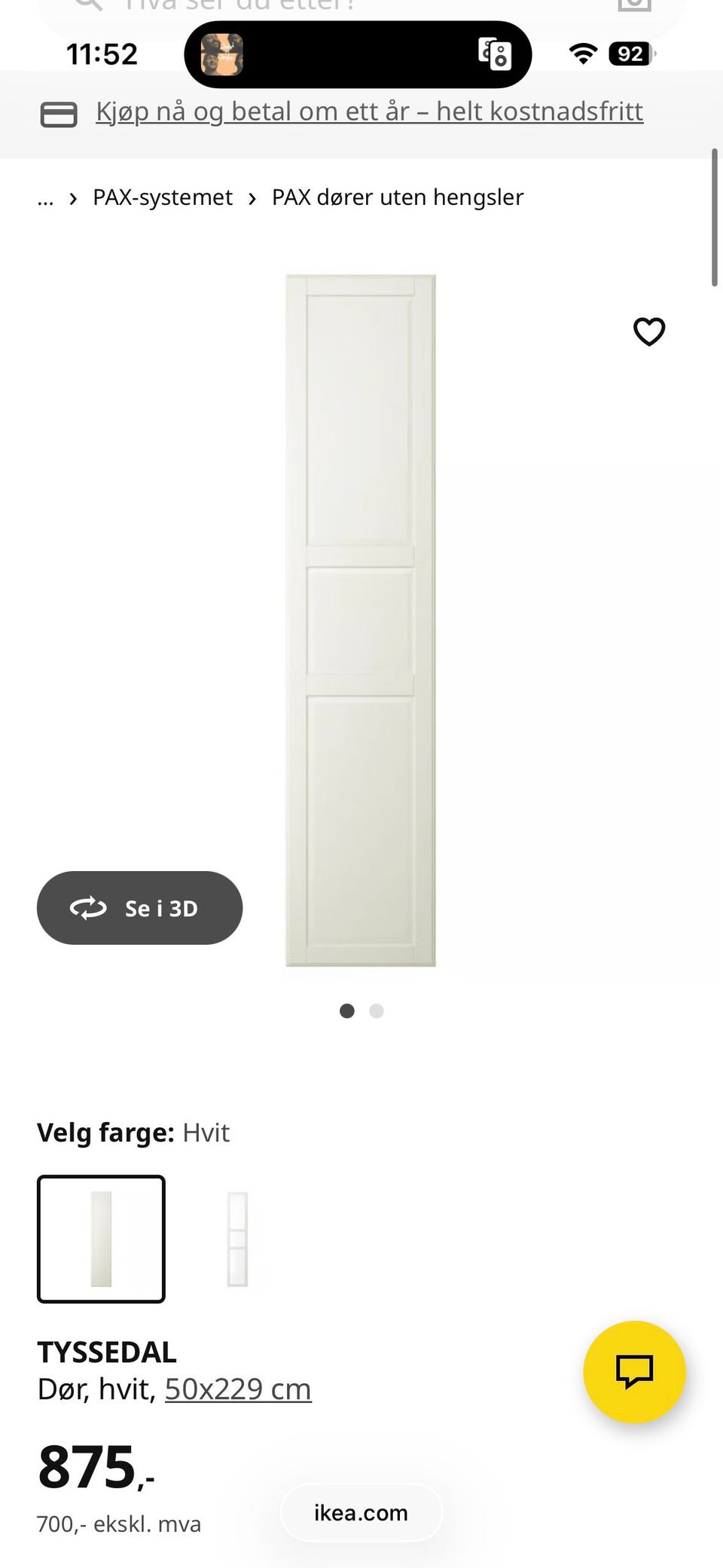
Task: Tap the ikea.com button
Action: pyautogui.click(x=360, y=1512)
